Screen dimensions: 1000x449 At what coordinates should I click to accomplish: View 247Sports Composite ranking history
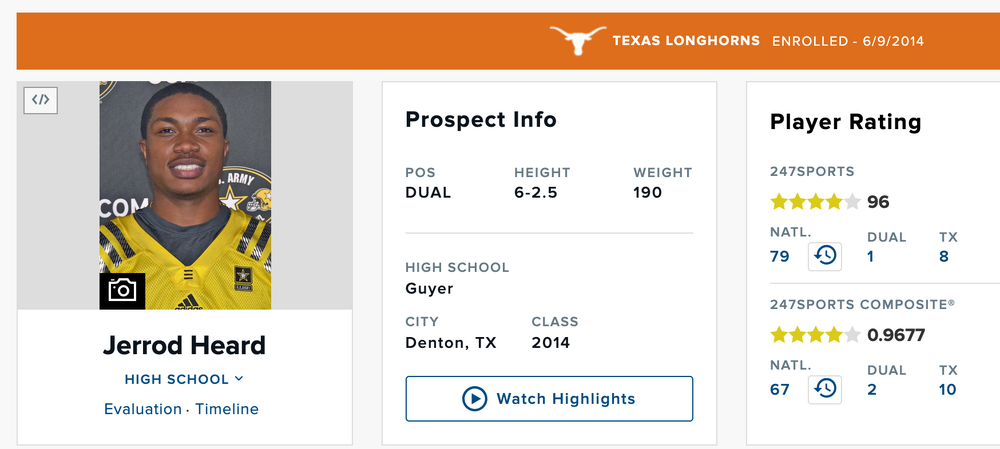pos(825,389)
